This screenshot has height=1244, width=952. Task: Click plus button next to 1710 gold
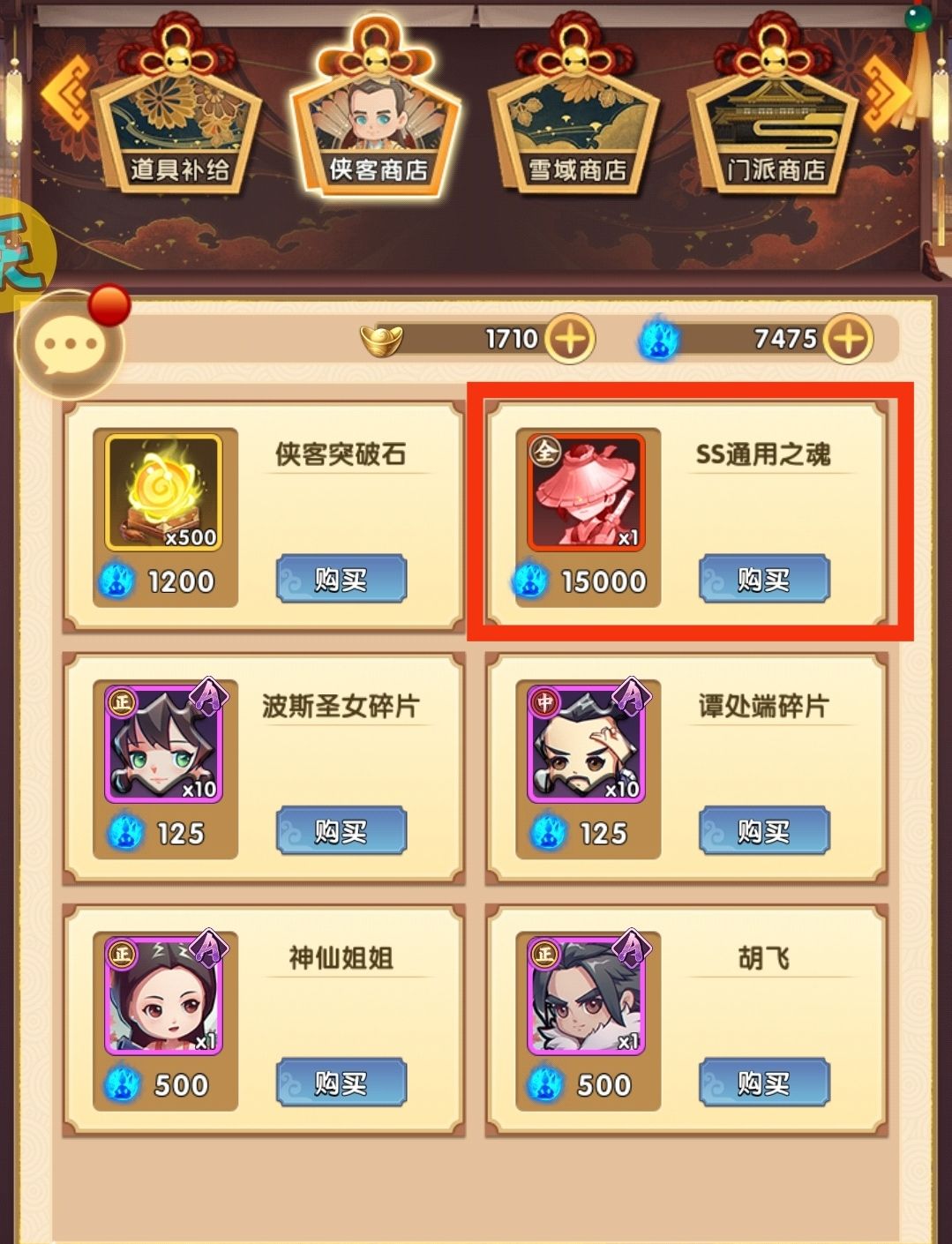[x=569, y=338]
